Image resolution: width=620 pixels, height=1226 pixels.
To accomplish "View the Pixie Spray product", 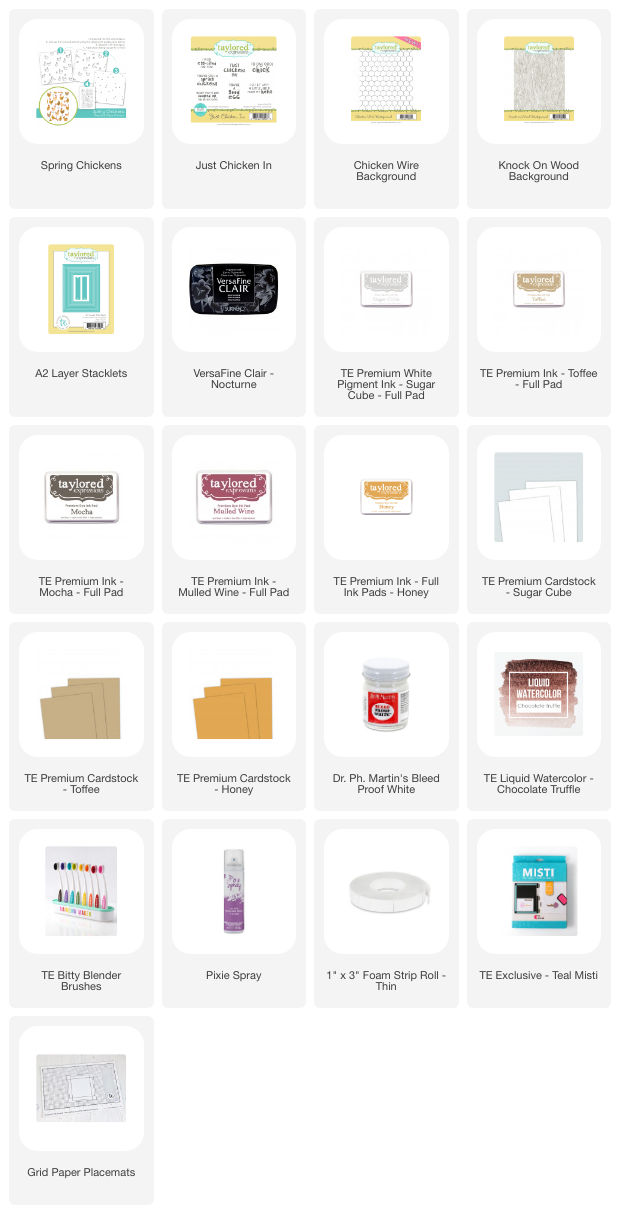I will point(233,892).
